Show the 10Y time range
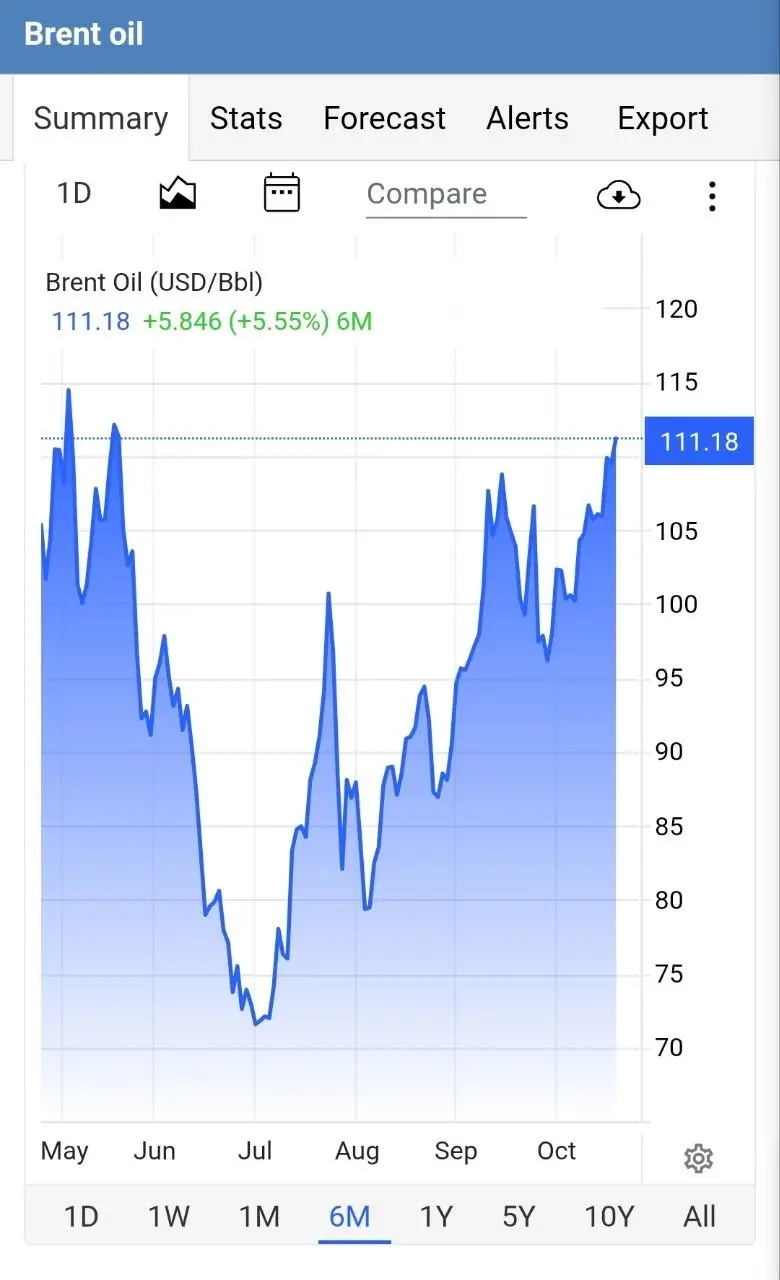Screen dimensions: 780x1280 (x=609, y=1216)
